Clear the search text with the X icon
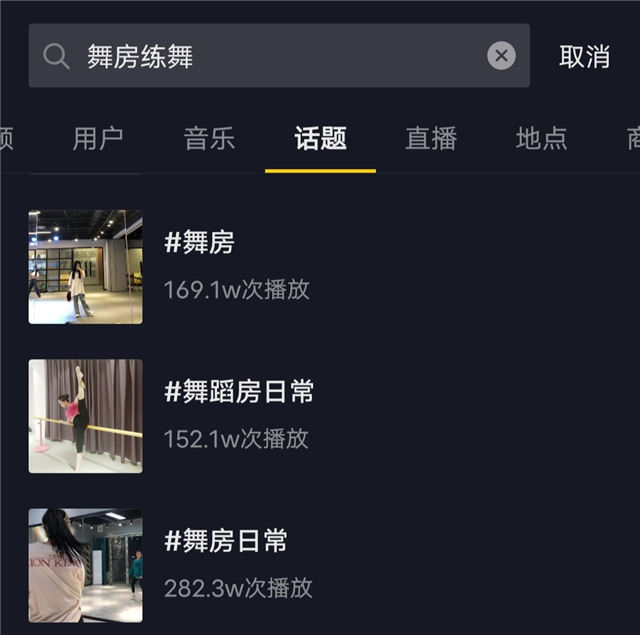The height and width of the screenshot is (635, 640). [x=501, y=56]
